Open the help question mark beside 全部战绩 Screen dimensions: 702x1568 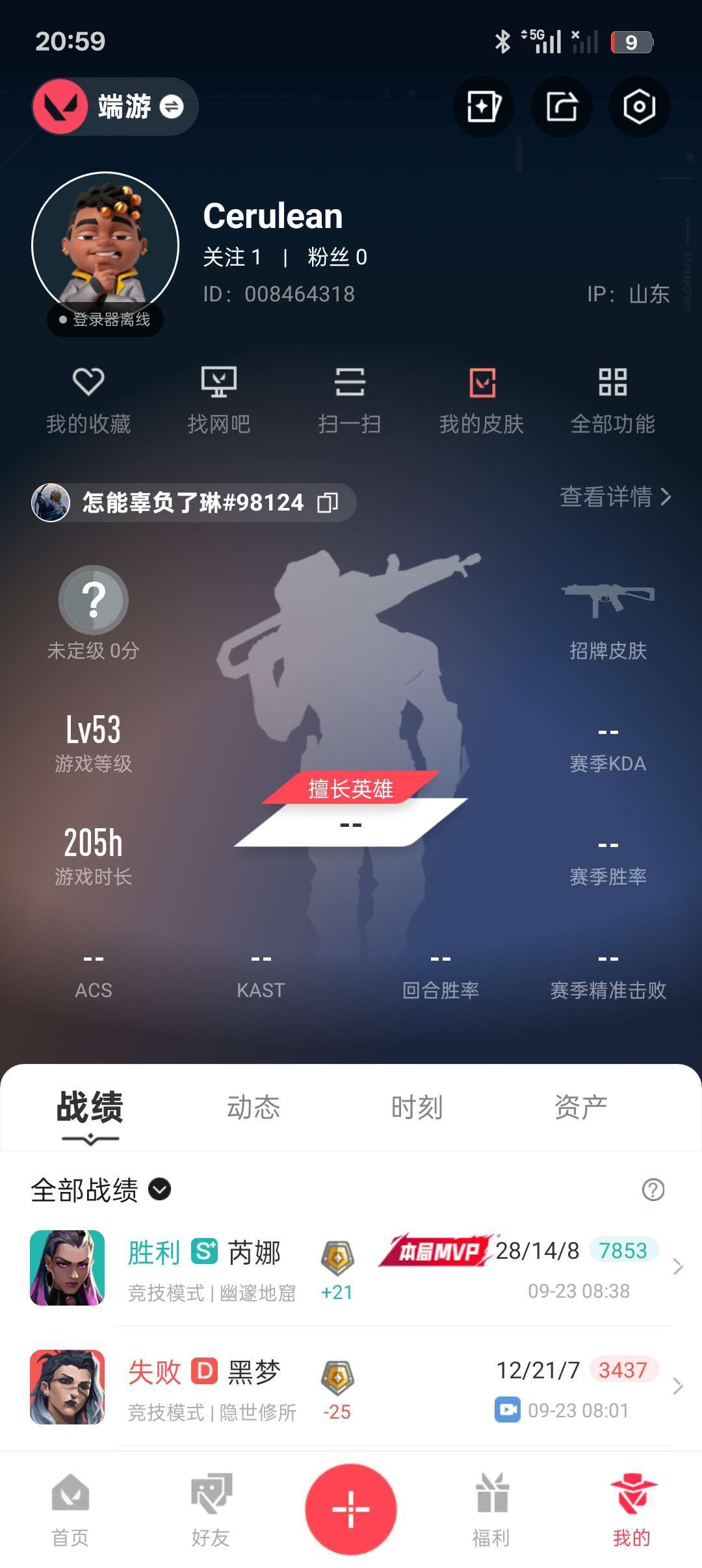pos(654,1190)
